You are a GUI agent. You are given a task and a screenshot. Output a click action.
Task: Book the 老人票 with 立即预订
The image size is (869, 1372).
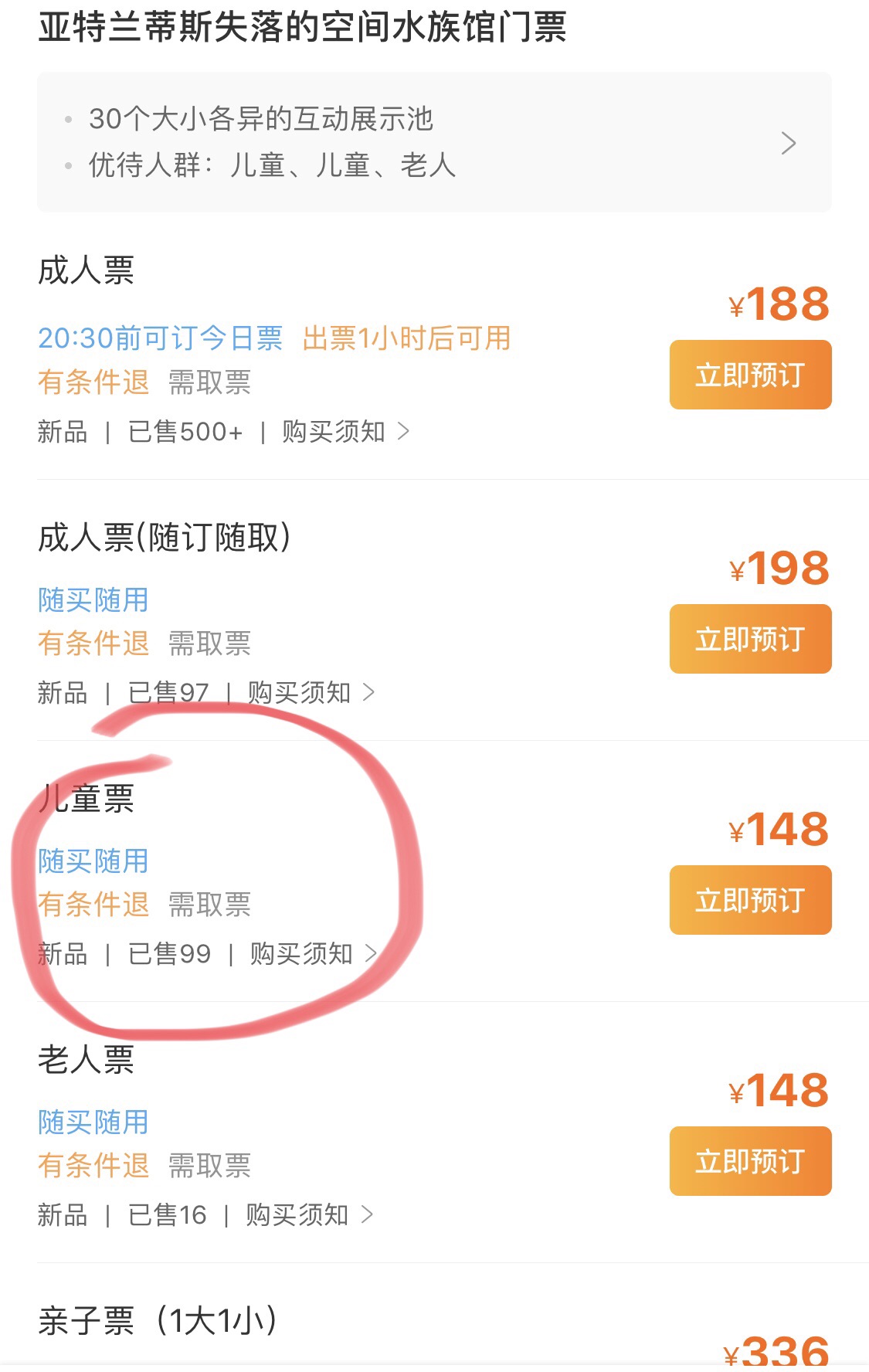pos(749,1162)
